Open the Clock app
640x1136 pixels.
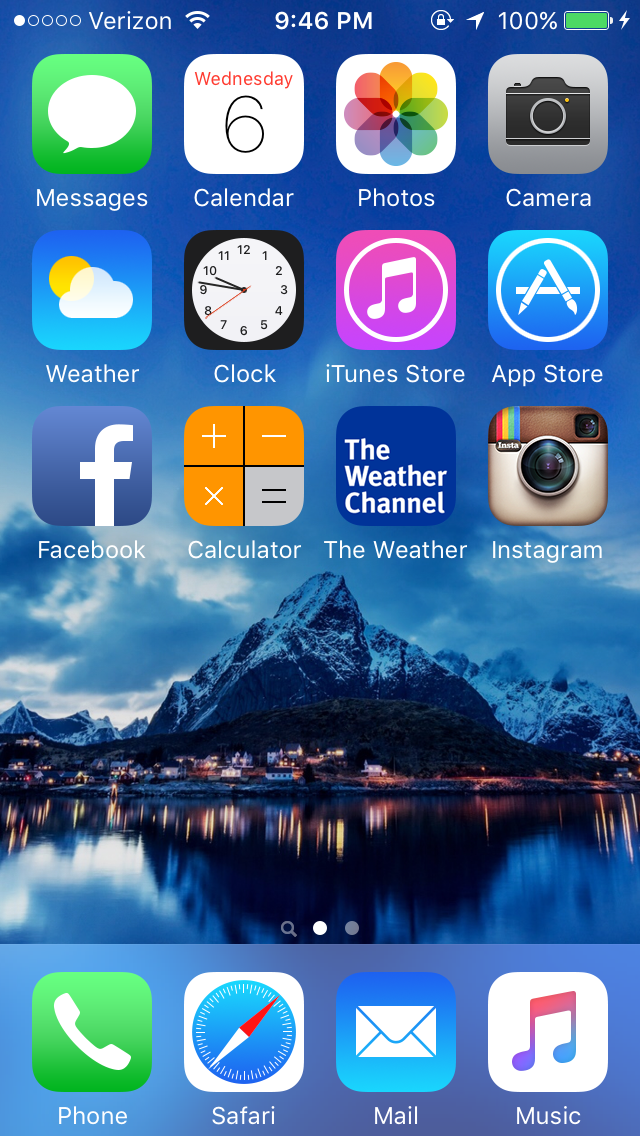pos(244,290)
